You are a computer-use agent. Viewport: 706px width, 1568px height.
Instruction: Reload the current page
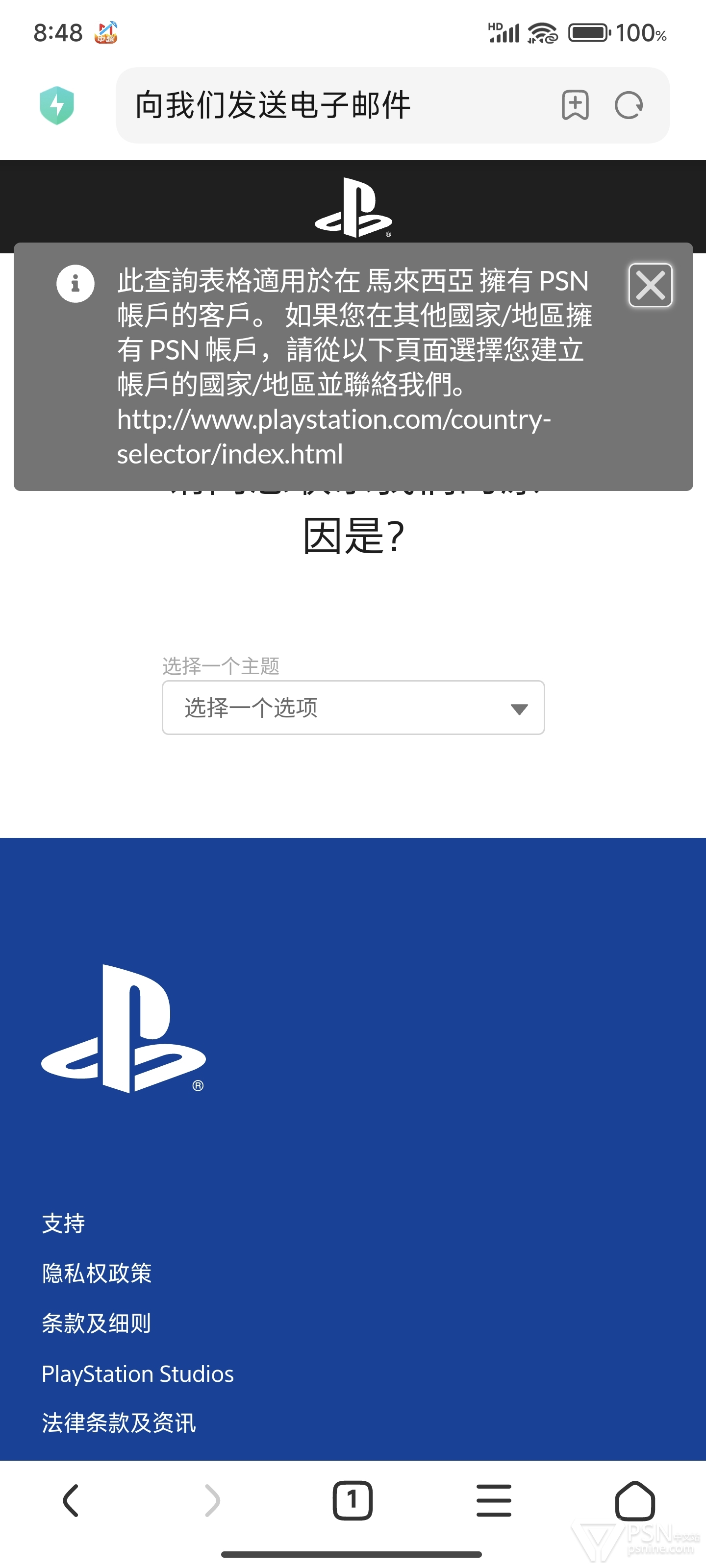629,105
